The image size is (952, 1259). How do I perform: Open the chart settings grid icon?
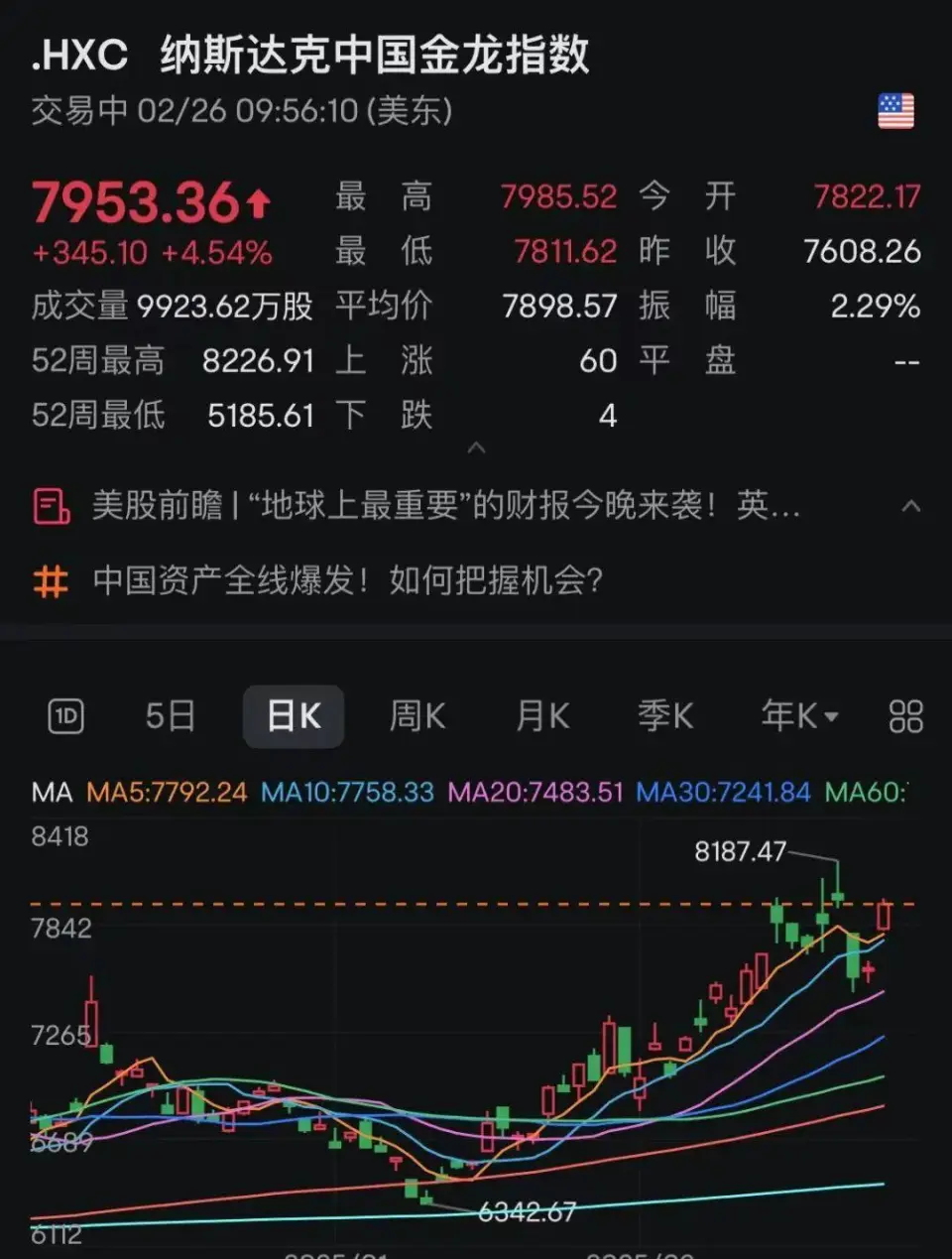[x=905, y=716]
